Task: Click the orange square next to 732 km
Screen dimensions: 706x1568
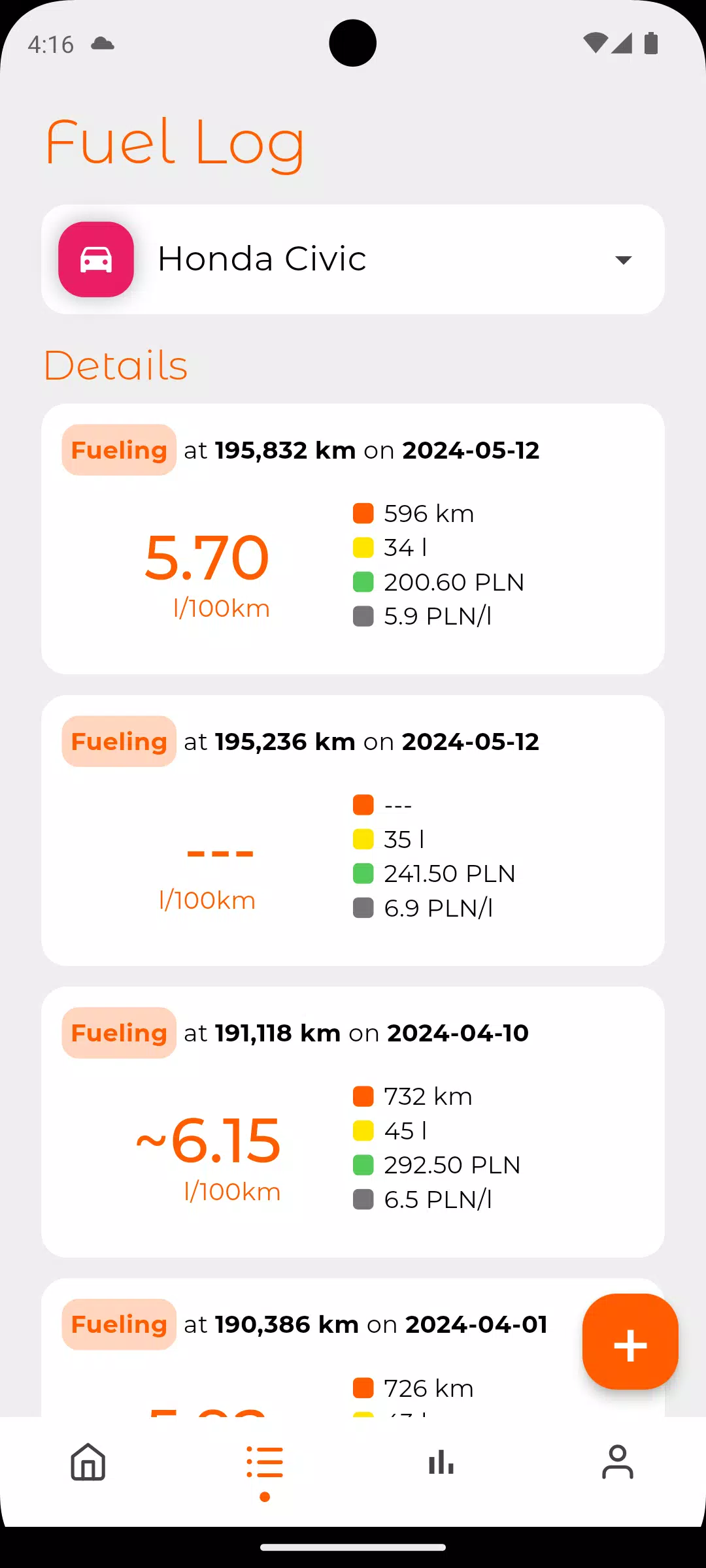Action: [362, 1096]
